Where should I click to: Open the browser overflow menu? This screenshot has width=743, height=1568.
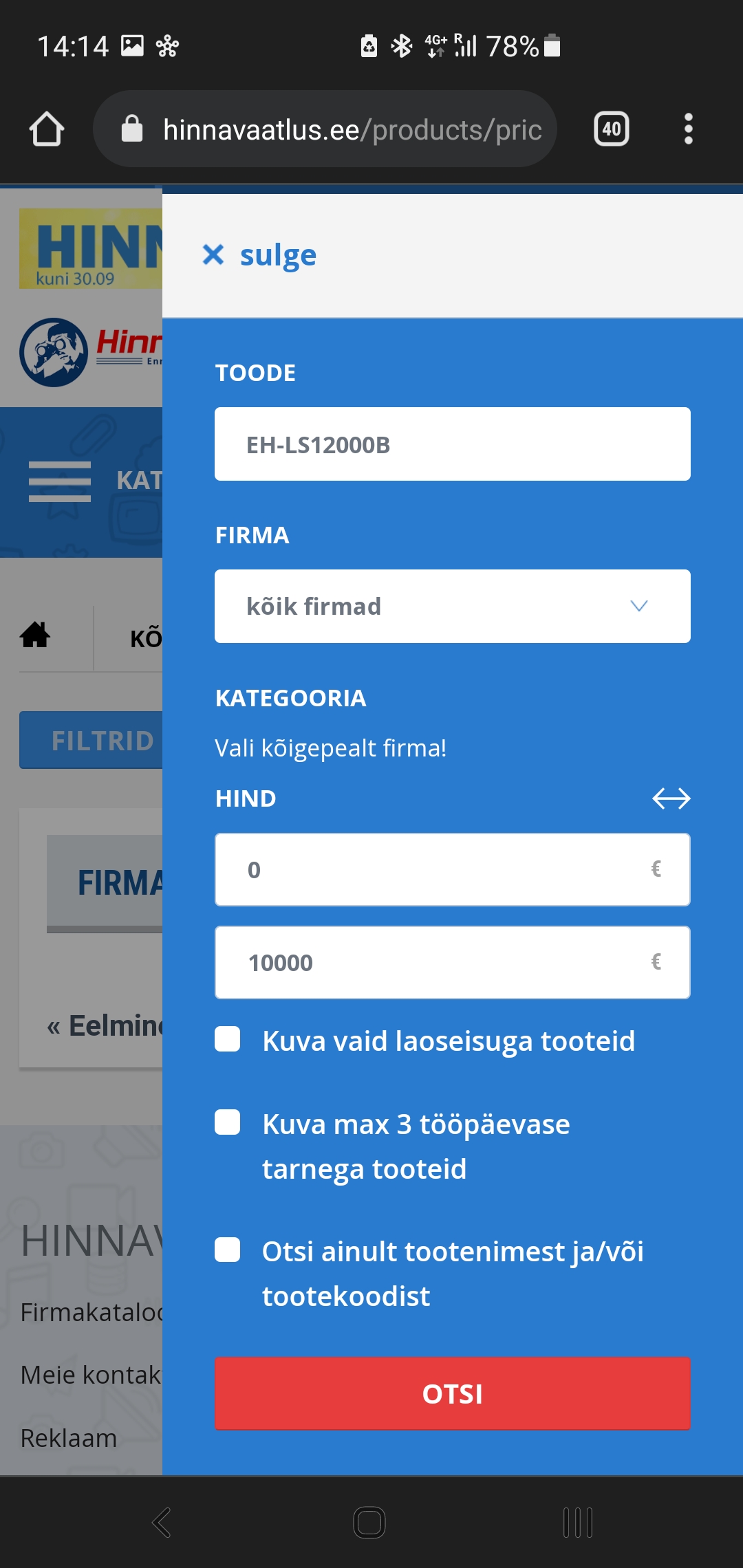(x=688, y=129)
